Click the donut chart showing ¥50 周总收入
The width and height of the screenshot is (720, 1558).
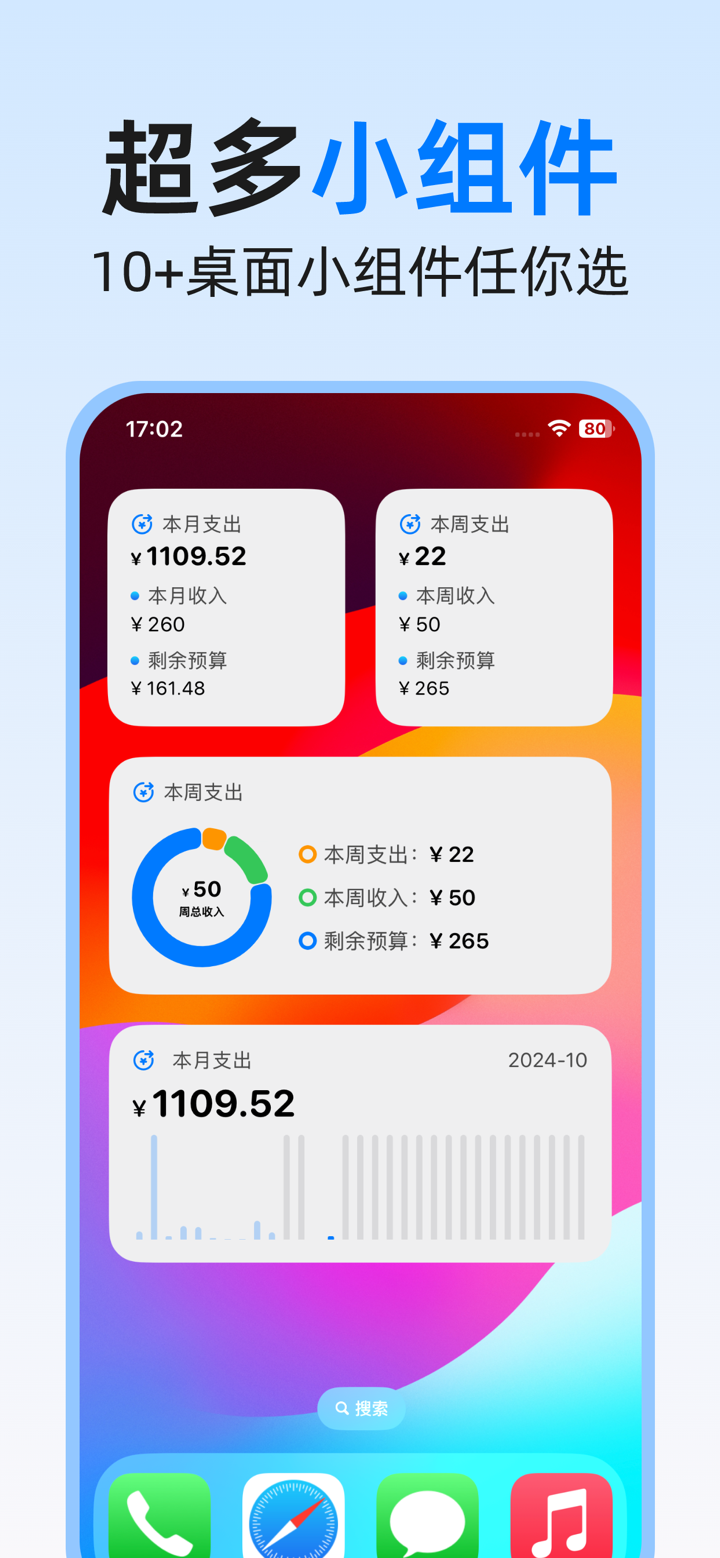click(200, 897)
